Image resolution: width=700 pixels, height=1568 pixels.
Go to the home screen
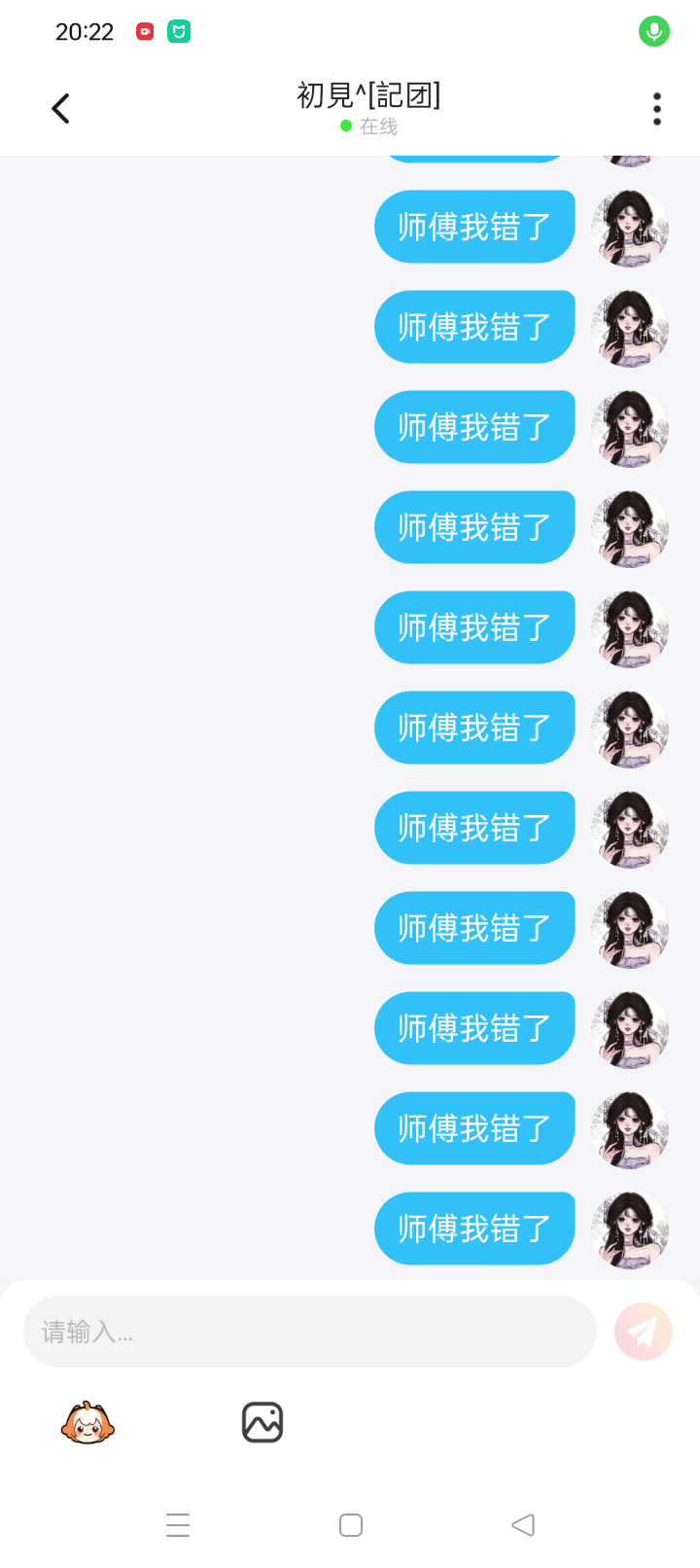pyautogui.click(x=351, y=1524)
